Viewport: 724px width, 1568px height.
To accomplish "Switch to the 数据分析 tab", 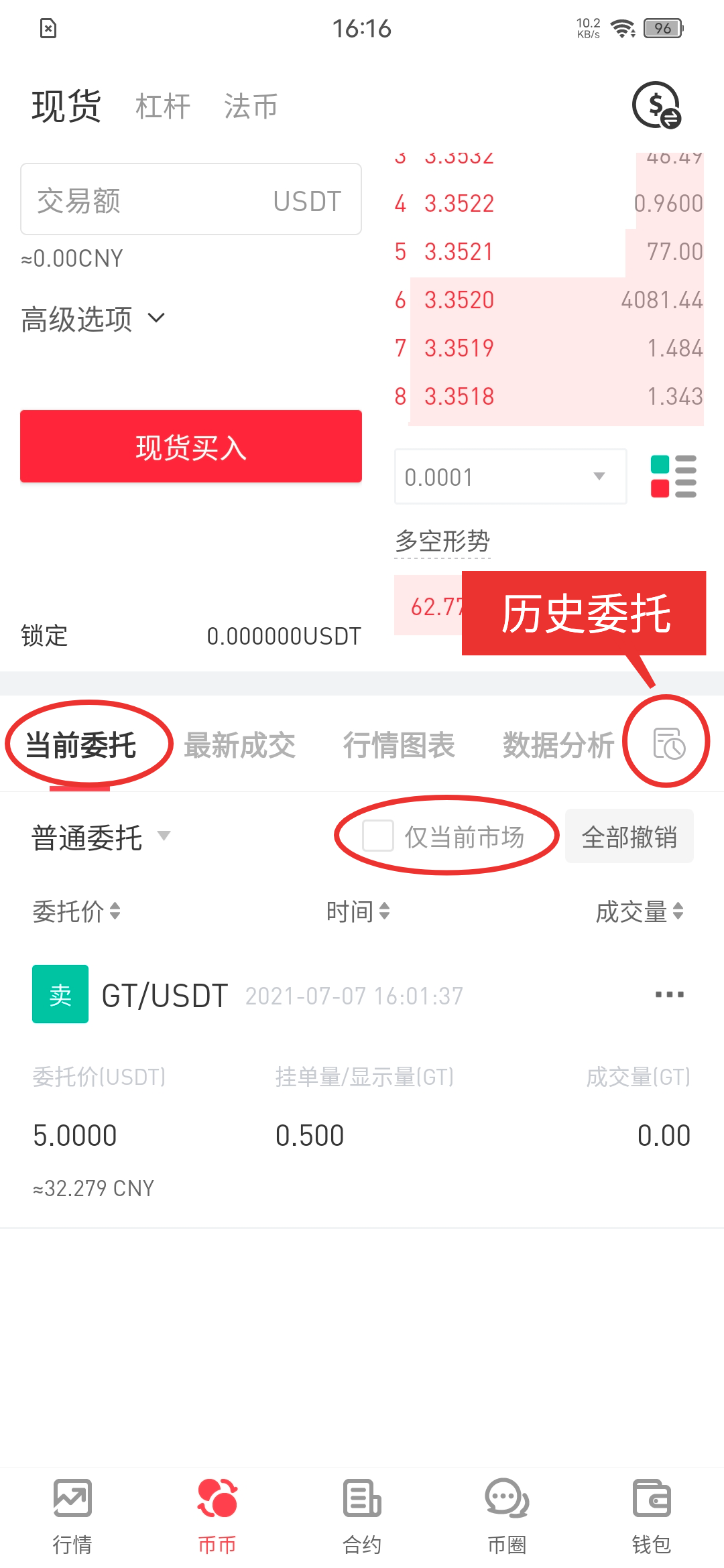I will (558, 745).
